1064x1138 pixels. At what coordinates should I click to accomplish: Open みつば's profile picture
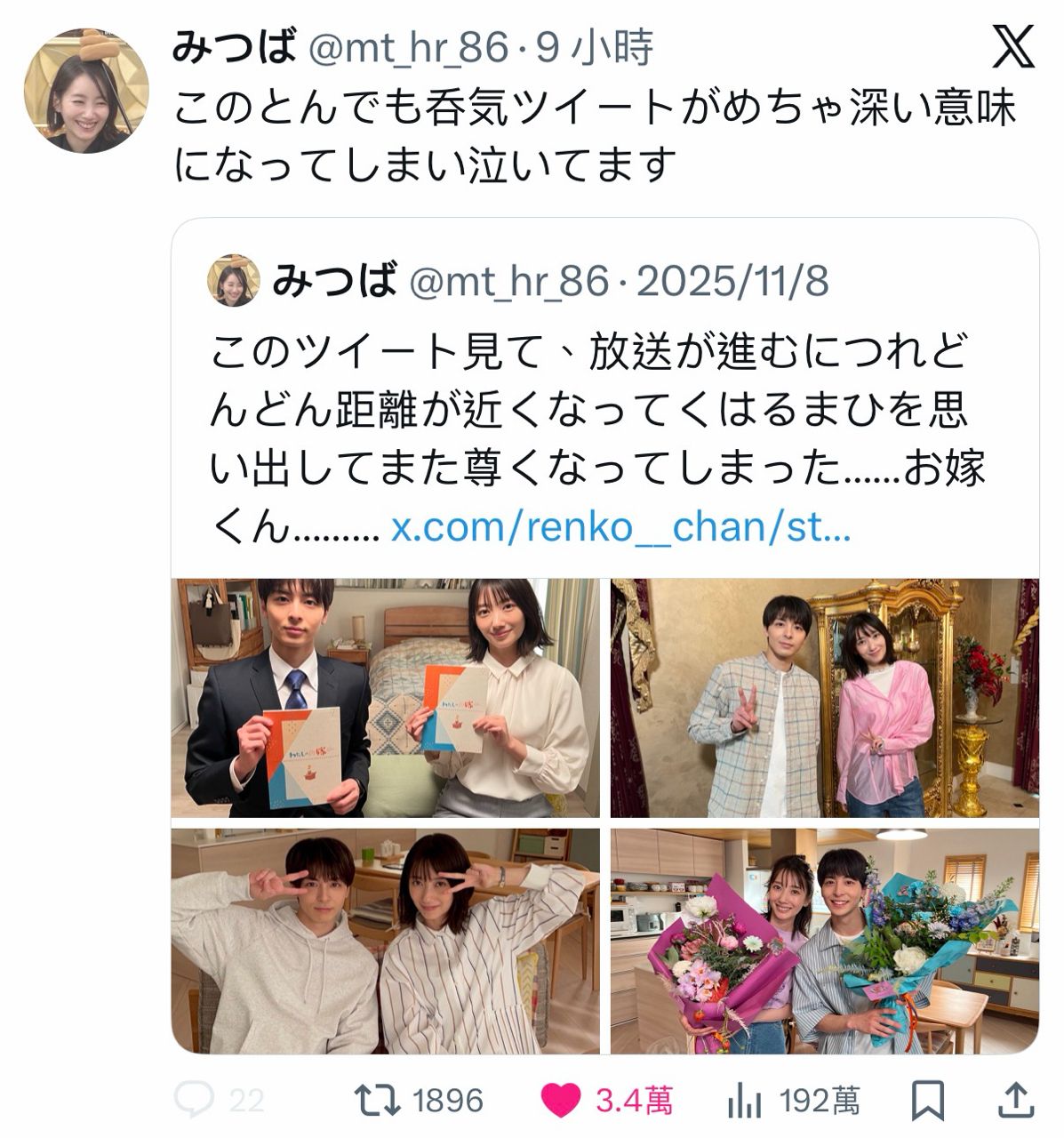pyautogui.click(x=85, y=90)
